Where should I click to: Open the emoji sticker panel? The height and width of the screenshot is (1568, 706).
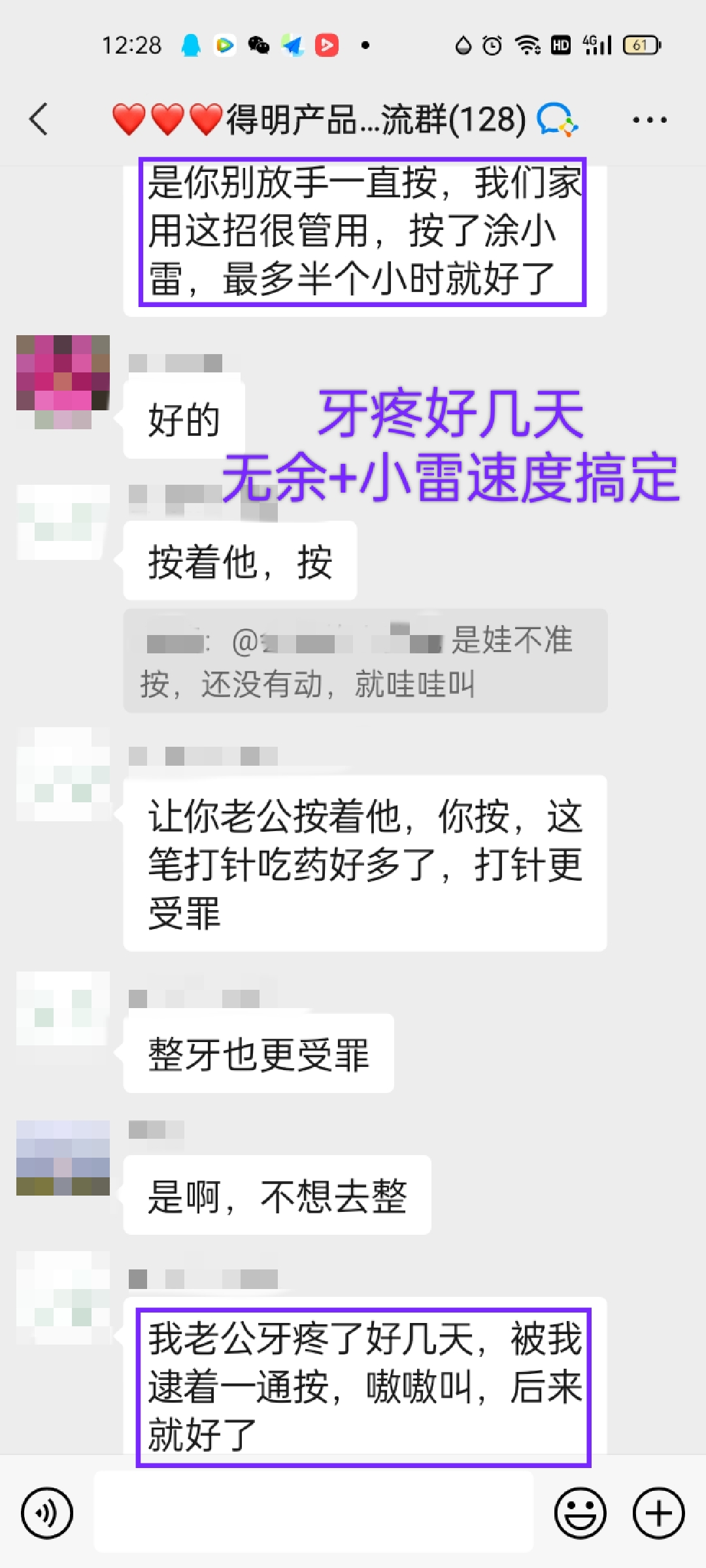580,1512
